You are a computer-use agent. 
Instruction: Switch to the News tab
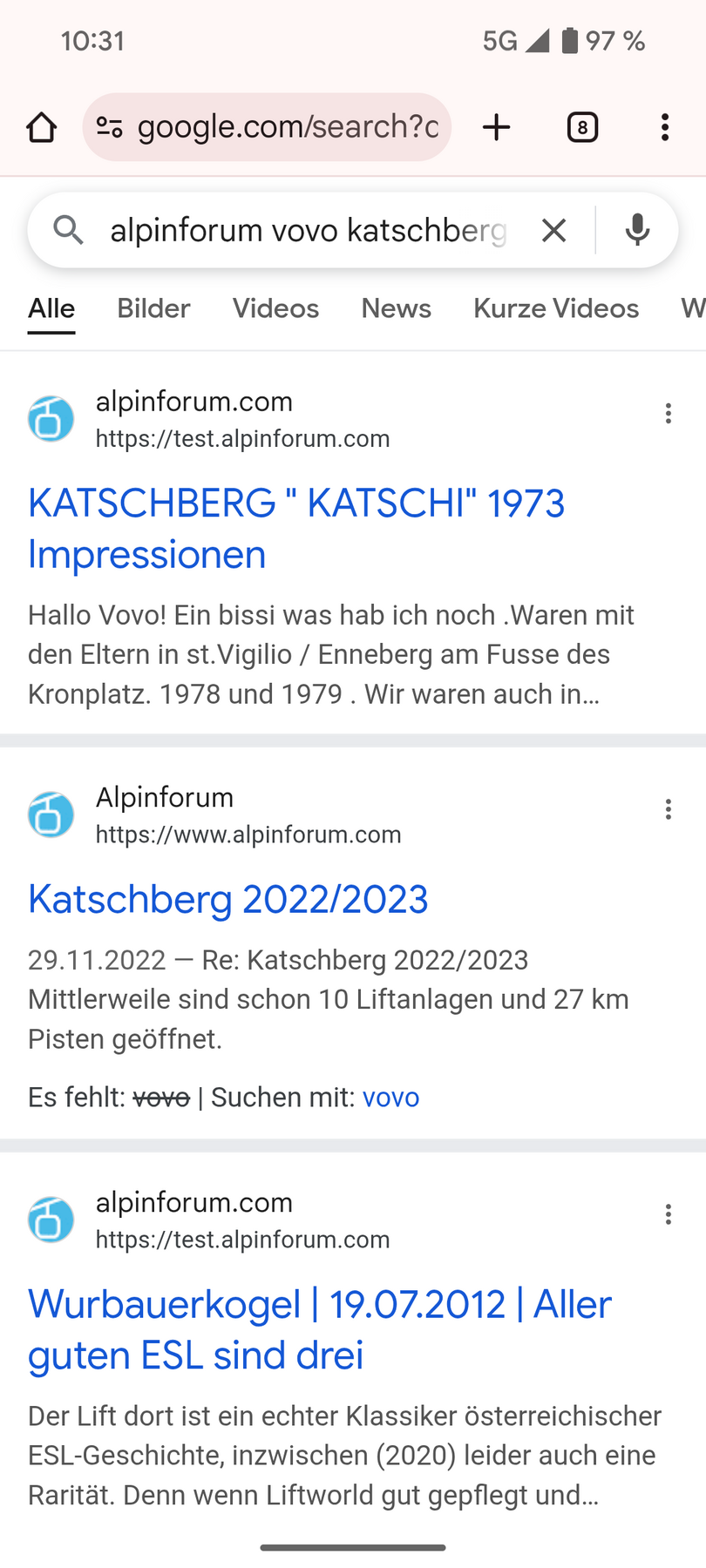(396, 308)
